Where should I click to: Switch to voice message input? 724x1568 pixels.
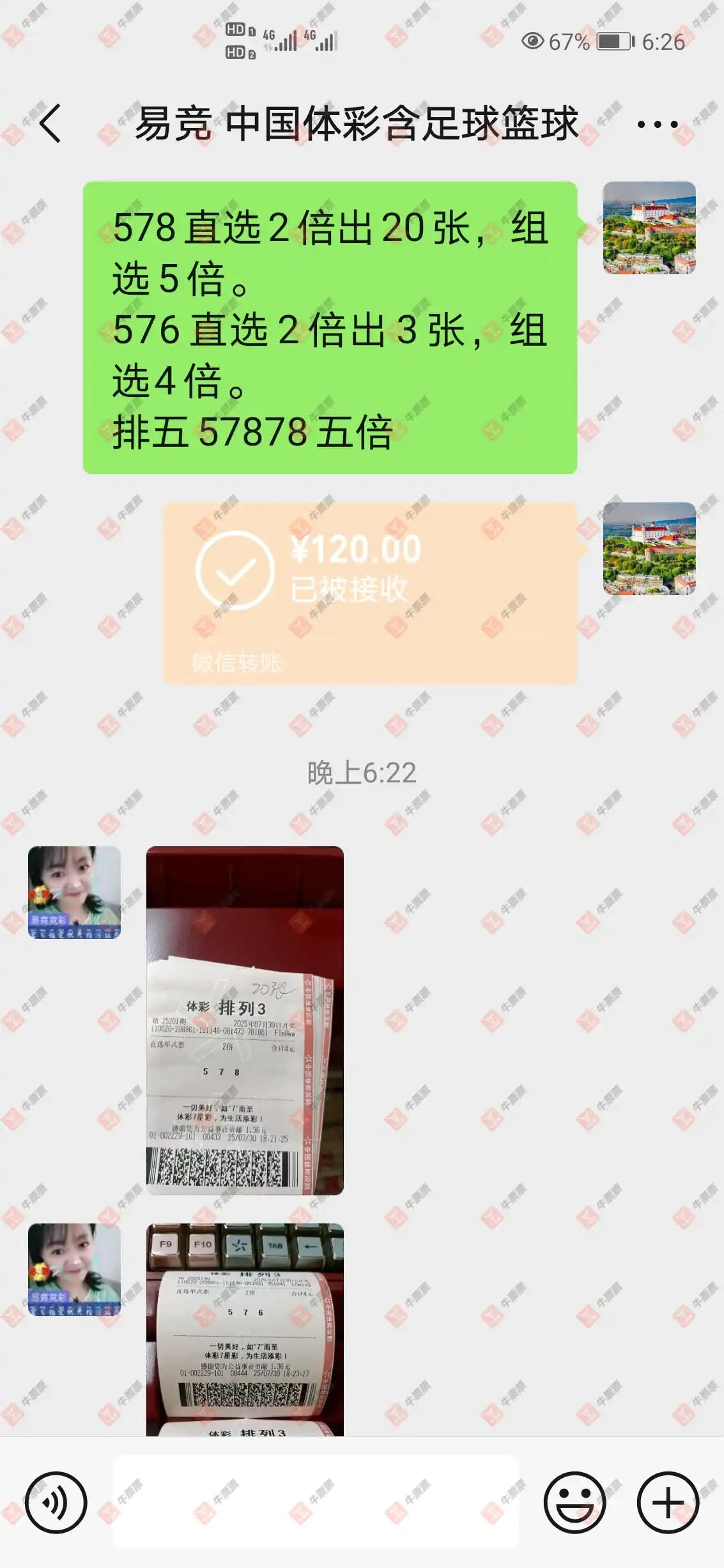(x=56, y=1502)
